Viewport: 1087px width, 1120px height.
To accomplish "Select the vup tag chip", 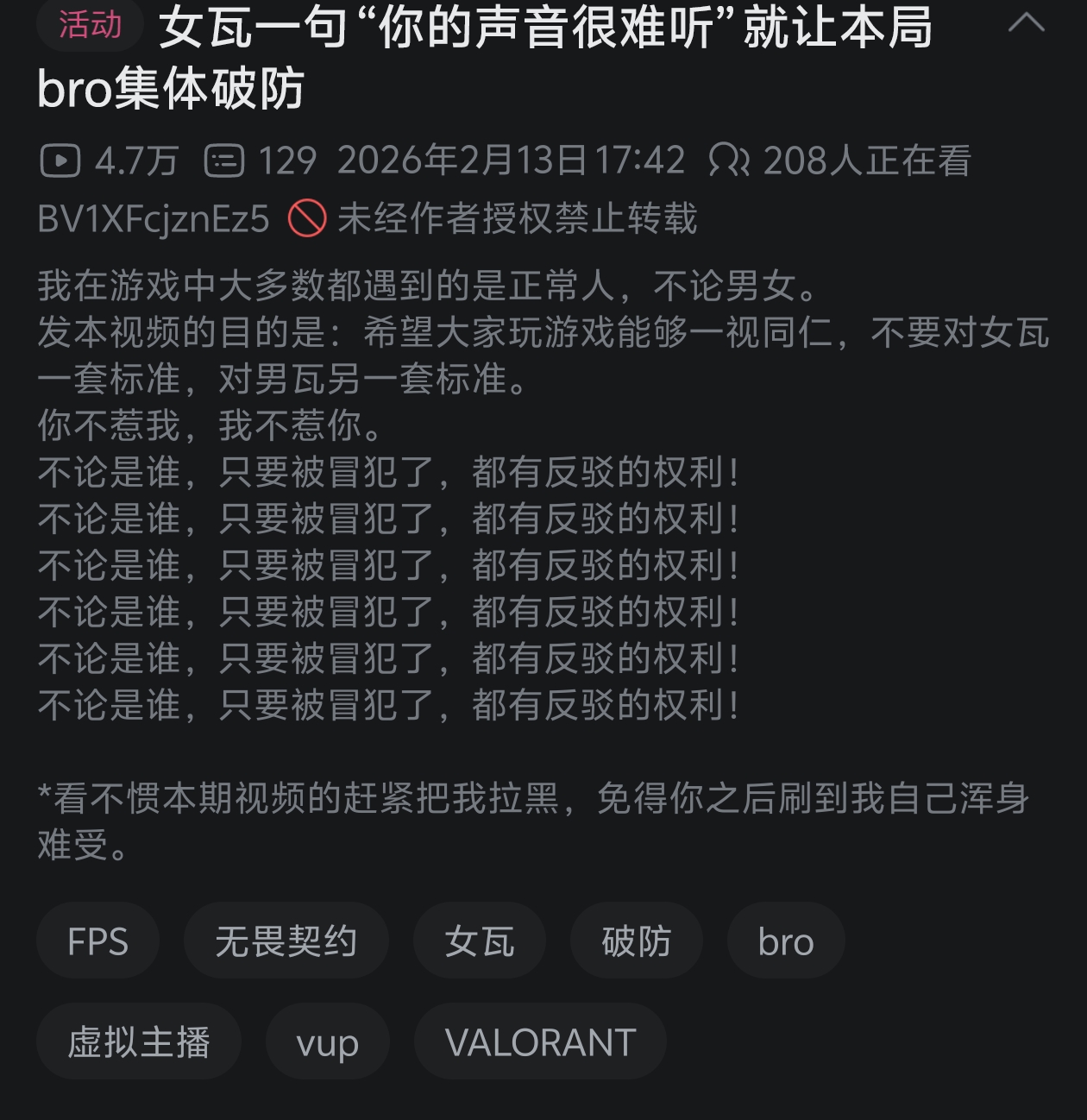I will pyautogui.click(x=327, y=1041).
